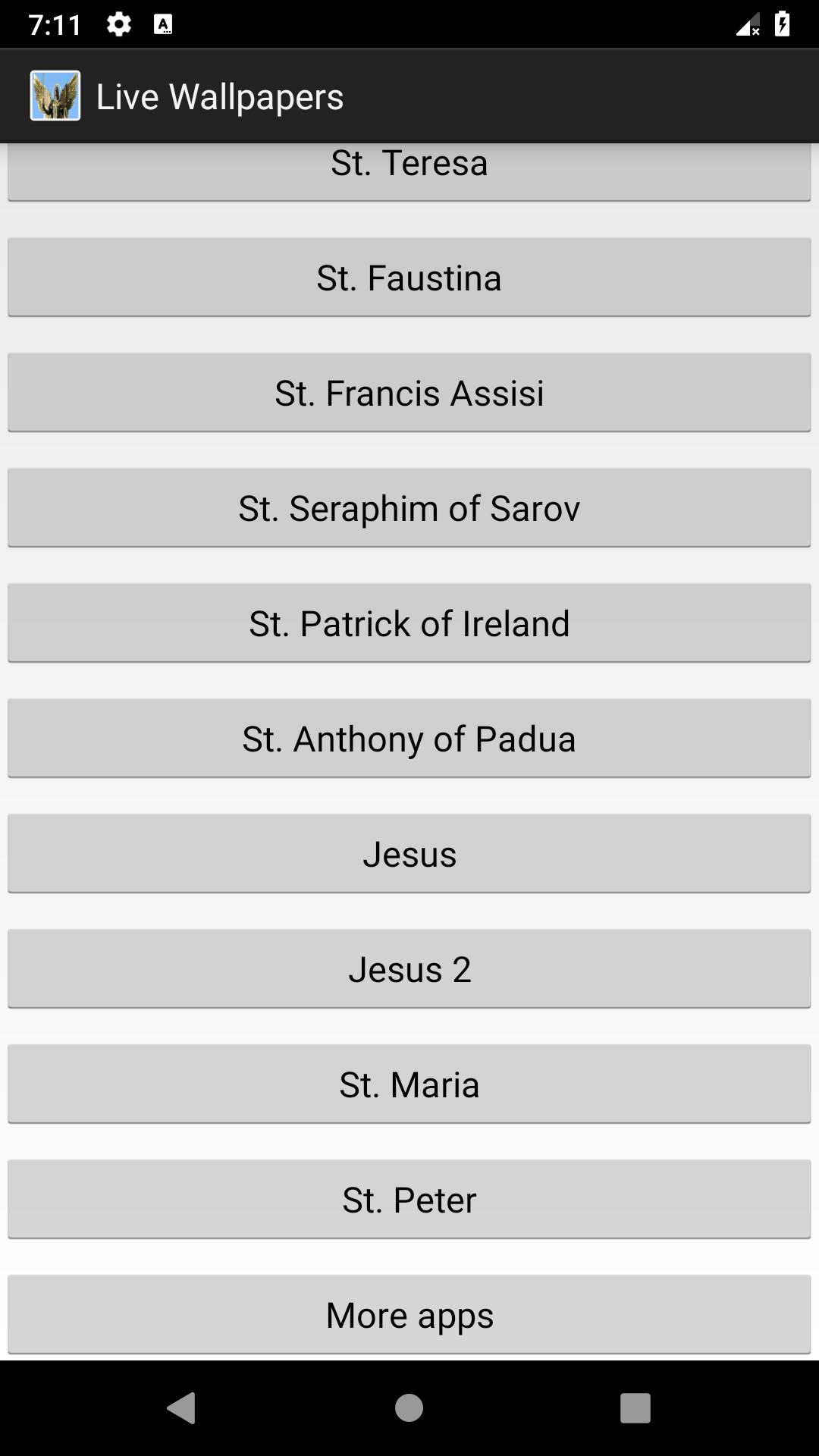This screenshot has width=819, height=1456.
Task: Select St. Anthony of Padua
Action: click(x=409, y=739)
